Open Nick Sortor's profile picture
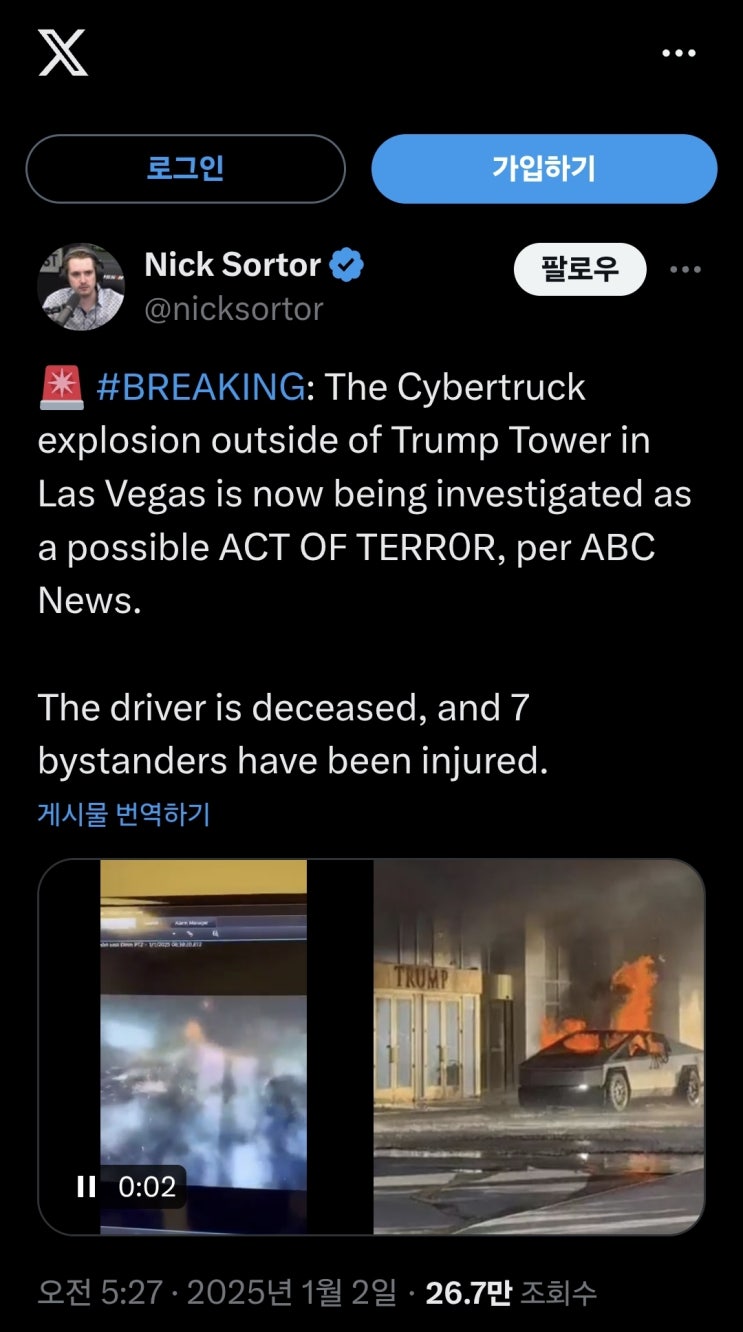The image size is (743, 1332). (x=81, y=287)
